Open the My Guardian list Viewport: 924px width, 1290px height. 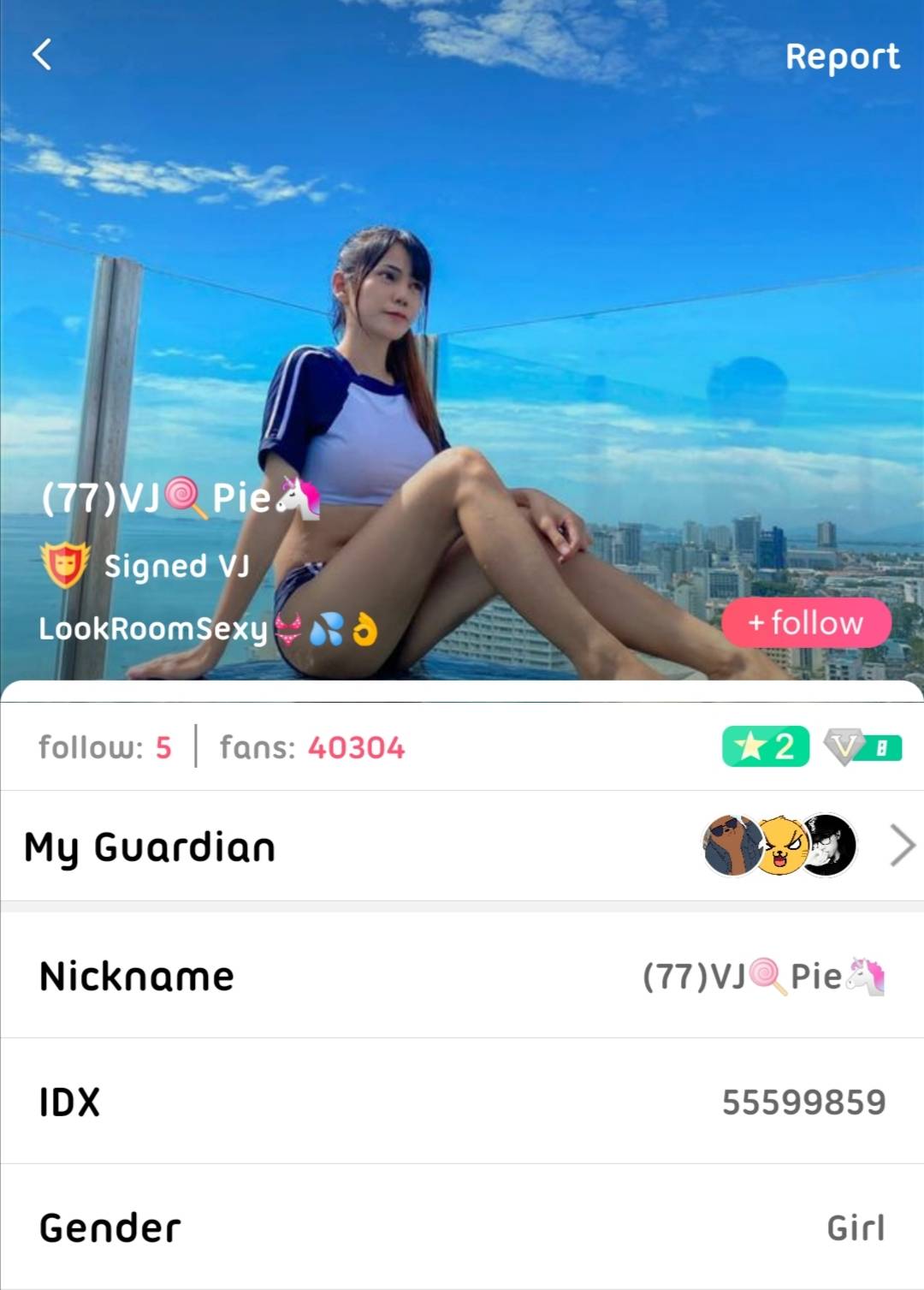pos(902,846)
